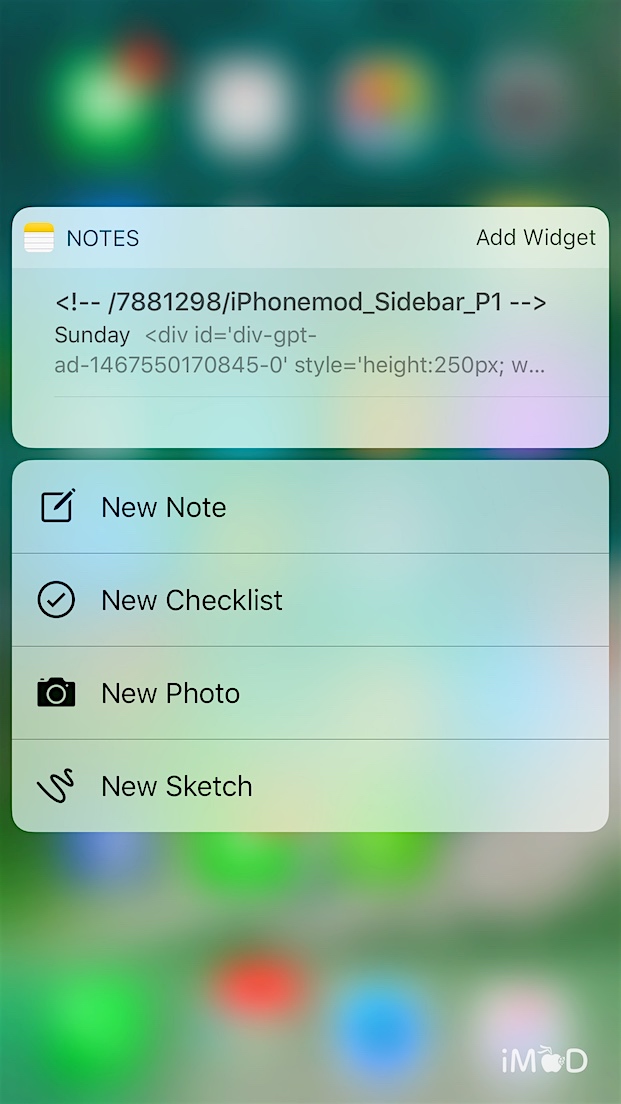Add the Notes widget
Image resolution: width=621 pixels, height=1104 pixels.
(535, 238)
